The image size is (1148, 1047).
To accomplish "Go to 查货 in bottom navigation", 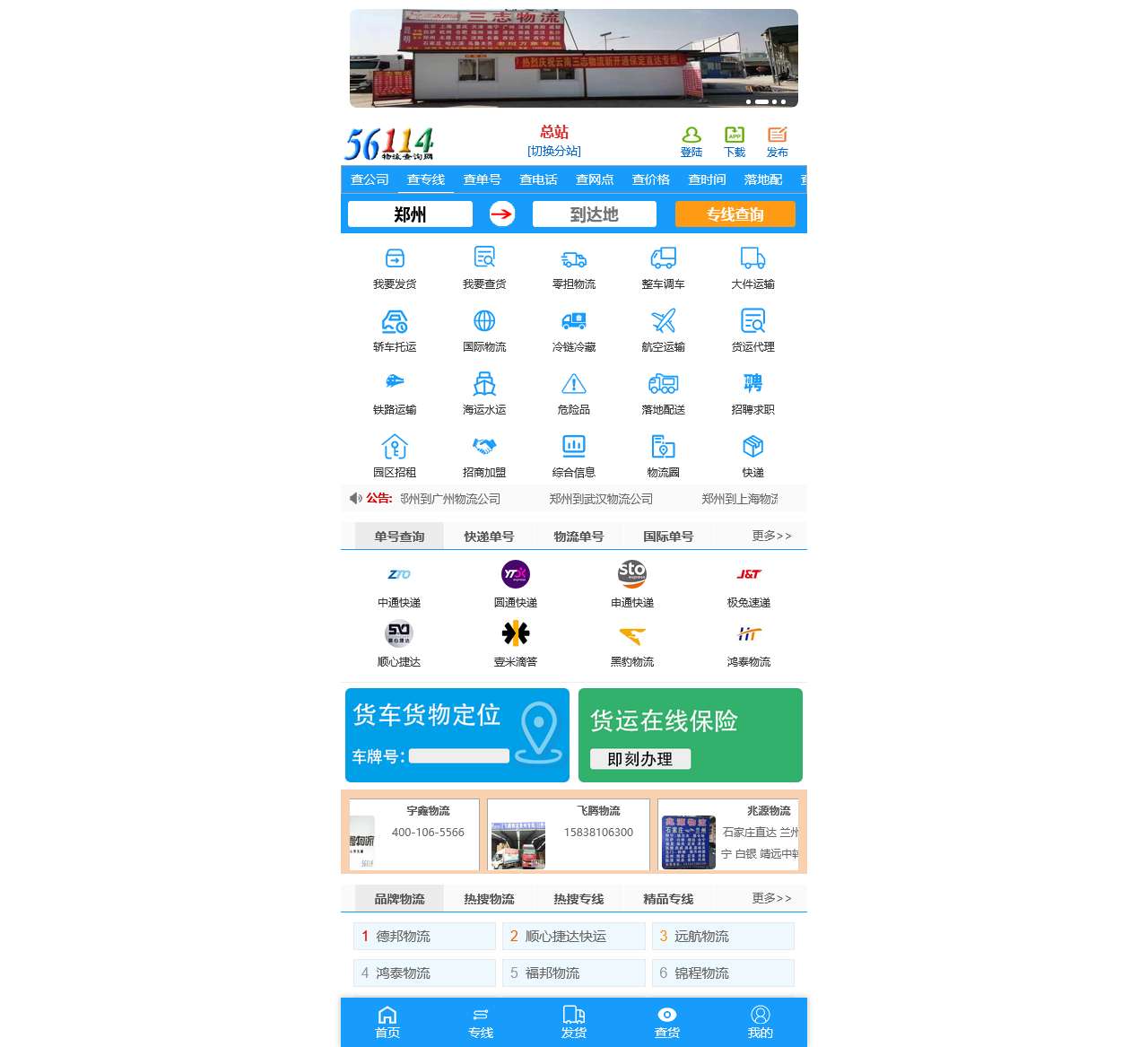I will point(666,1023).
